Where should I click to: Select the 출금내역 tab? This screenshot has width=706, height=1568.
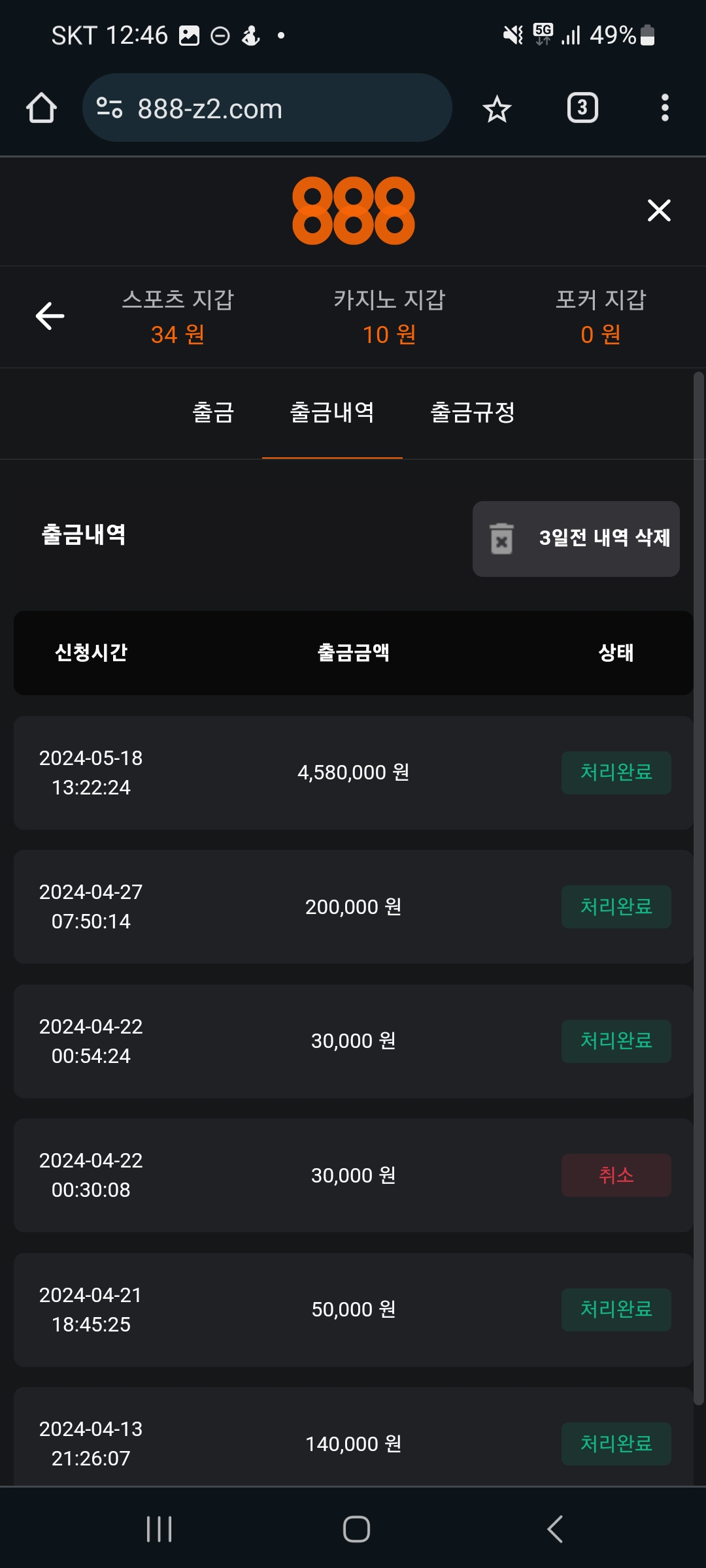(332, 413)
